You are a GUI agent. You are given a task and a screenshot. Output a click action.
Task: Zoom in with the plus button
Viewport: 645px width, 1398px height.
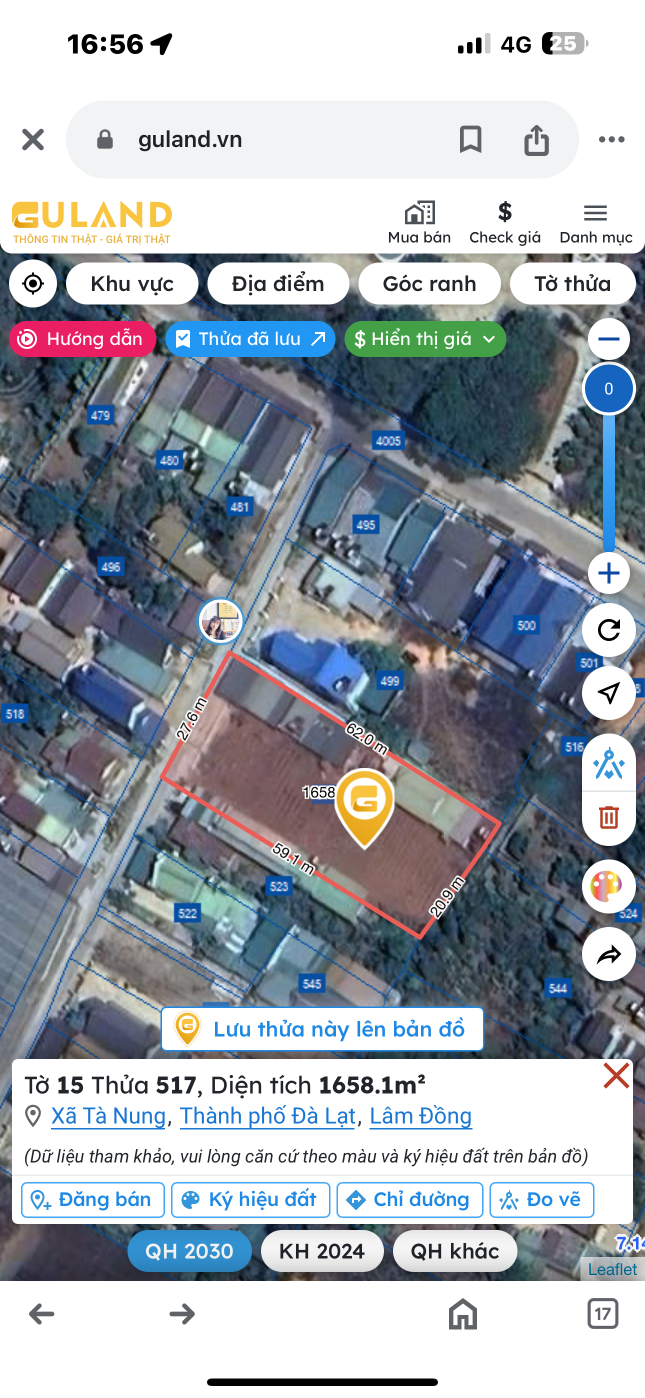(609, 574)
